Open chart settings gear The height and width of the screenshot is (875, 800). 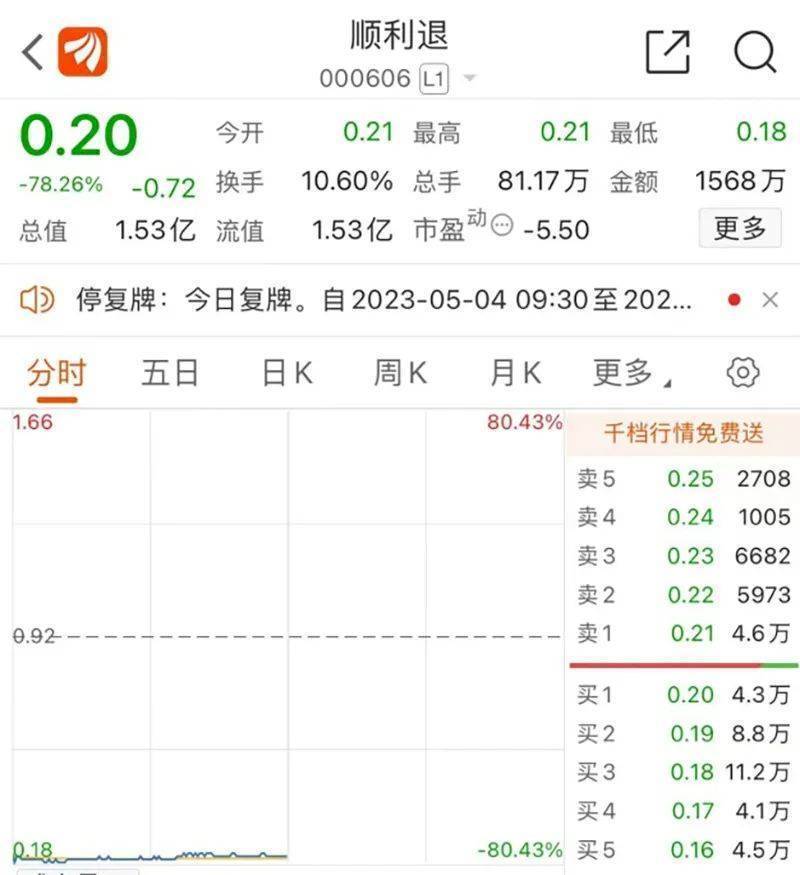pyautogui.click(x=743, y=372)
